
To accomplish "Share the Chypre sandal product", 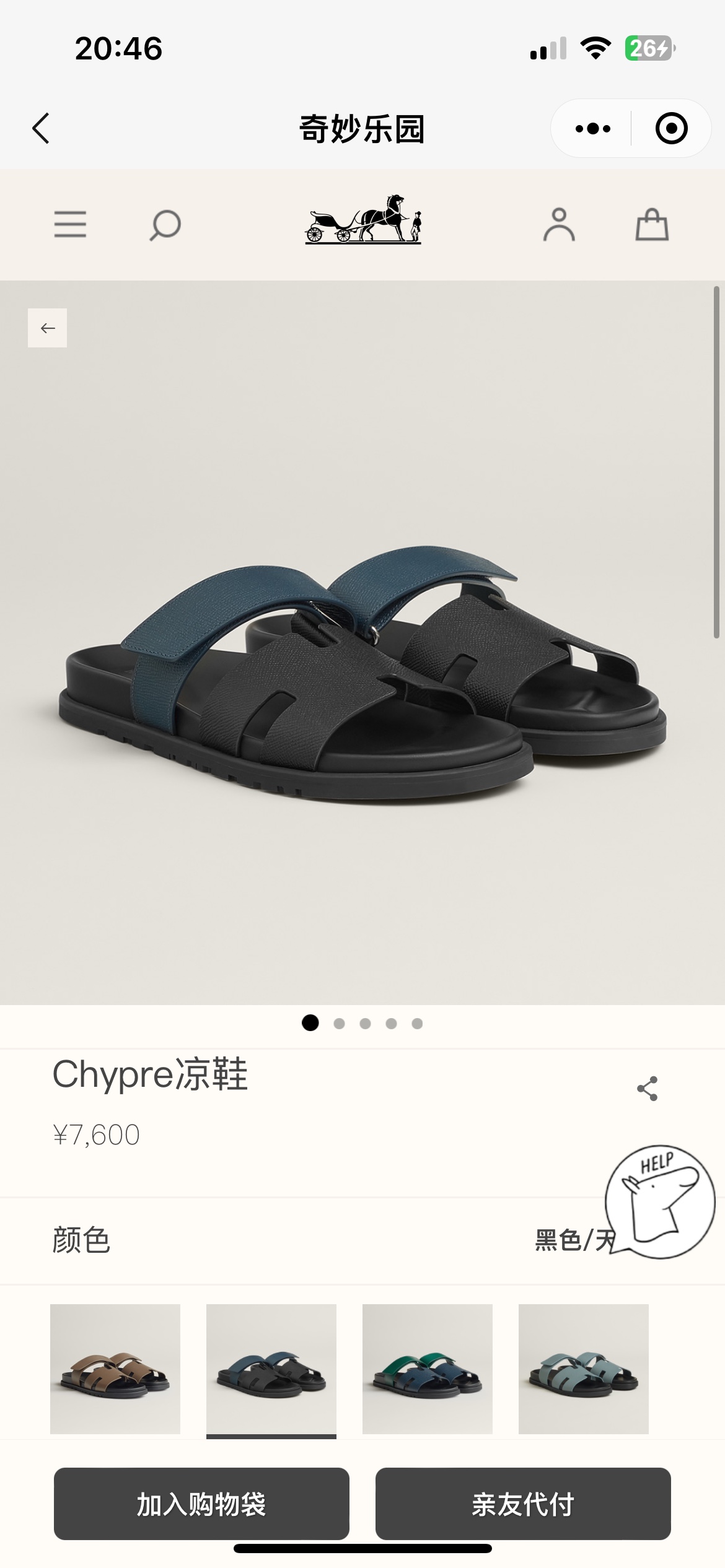I will (648, 1088).
